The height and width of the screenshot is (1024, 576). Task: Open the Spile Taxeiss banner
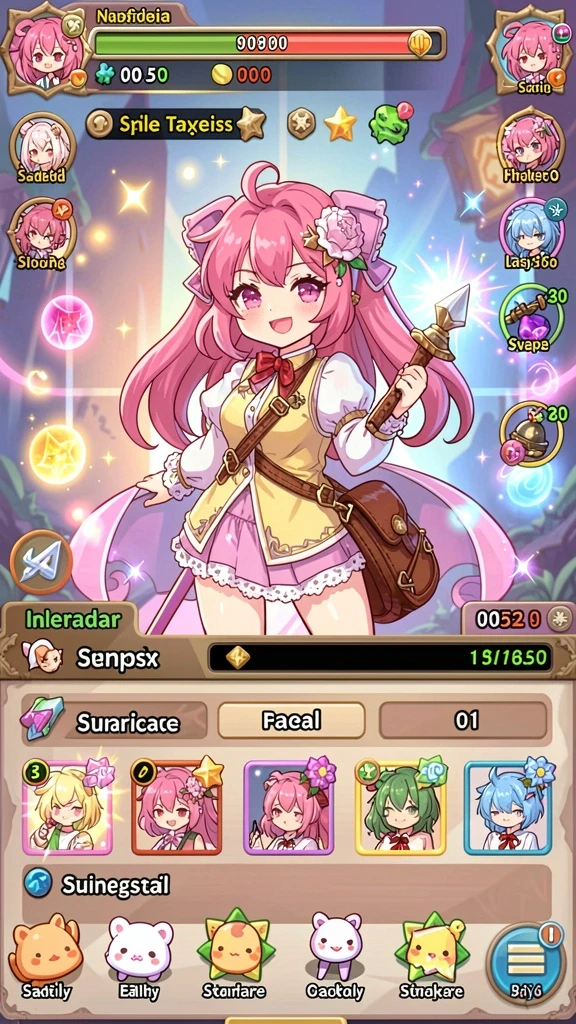tap(176, 123)
